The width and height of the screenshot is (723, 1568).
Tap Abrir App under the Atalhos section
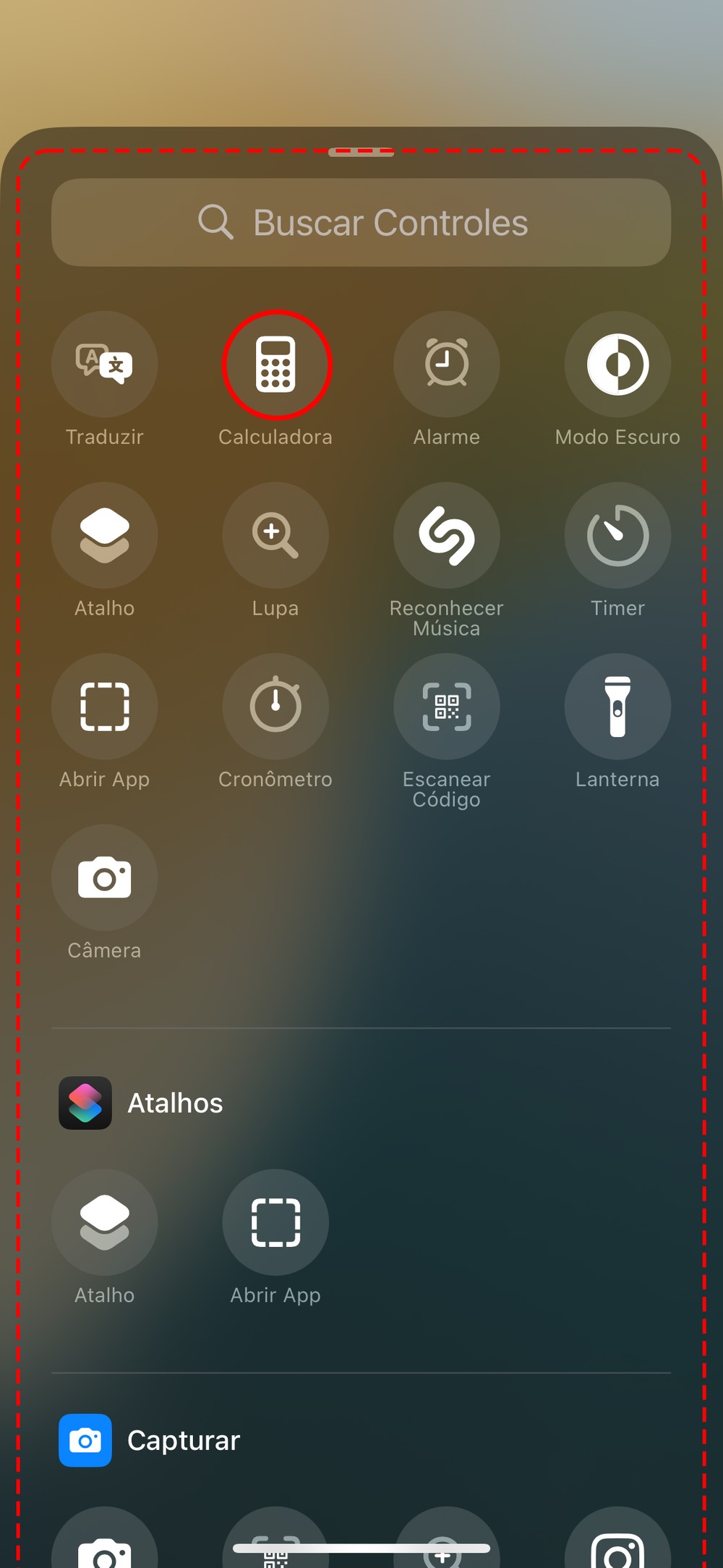pyautogui.click(x=275, y=1222)
